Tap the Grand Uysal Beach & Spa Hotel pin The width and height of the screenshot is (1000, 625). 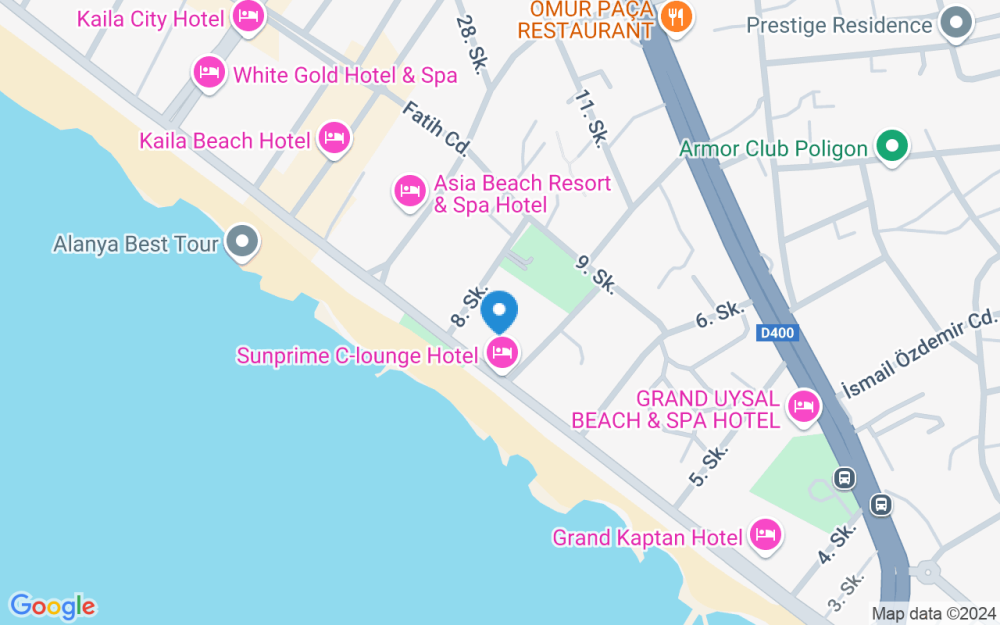click(804, 407)
